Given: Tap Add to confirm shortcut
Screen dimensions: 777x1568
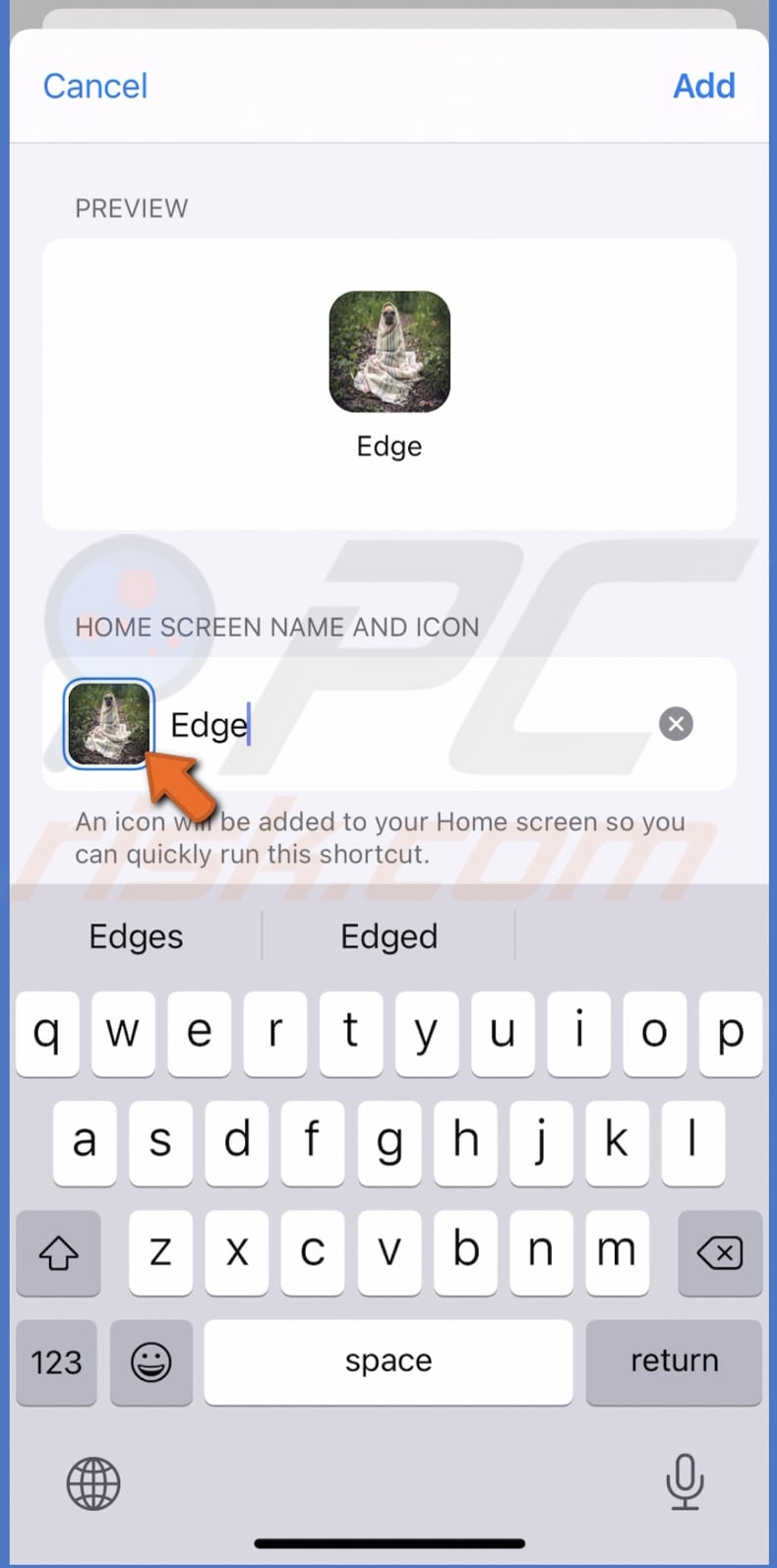Looking at the screenshot, I should [x=703, y=87].
